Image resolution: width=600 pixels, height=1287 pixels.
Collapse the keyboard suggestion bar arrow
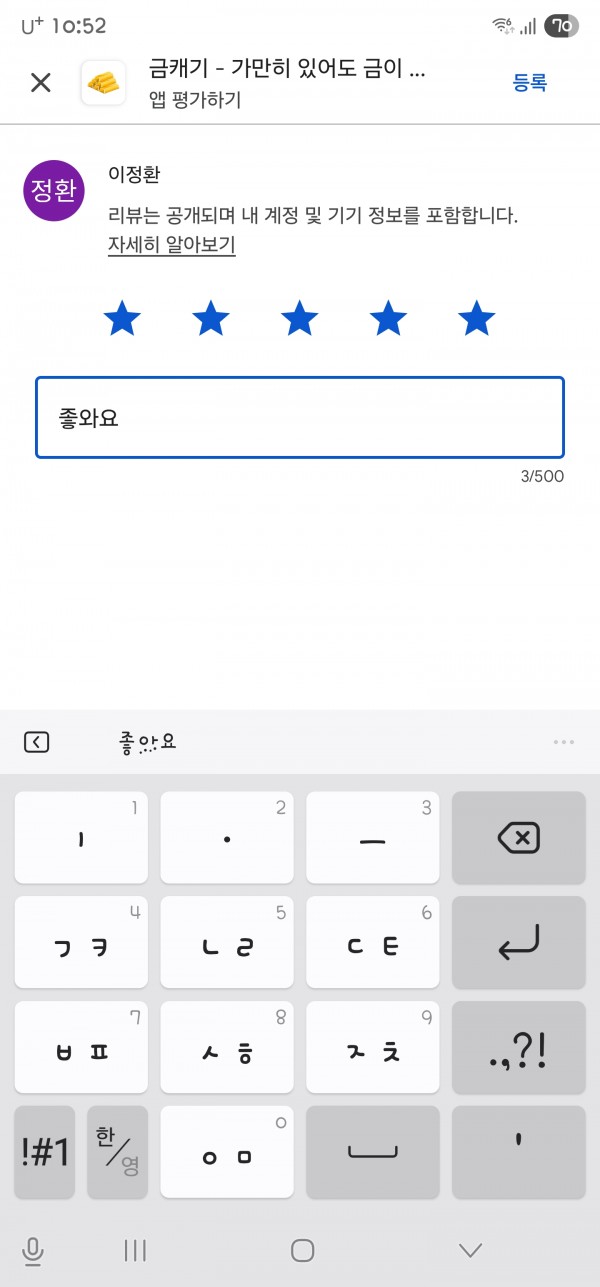coord(36,742)
